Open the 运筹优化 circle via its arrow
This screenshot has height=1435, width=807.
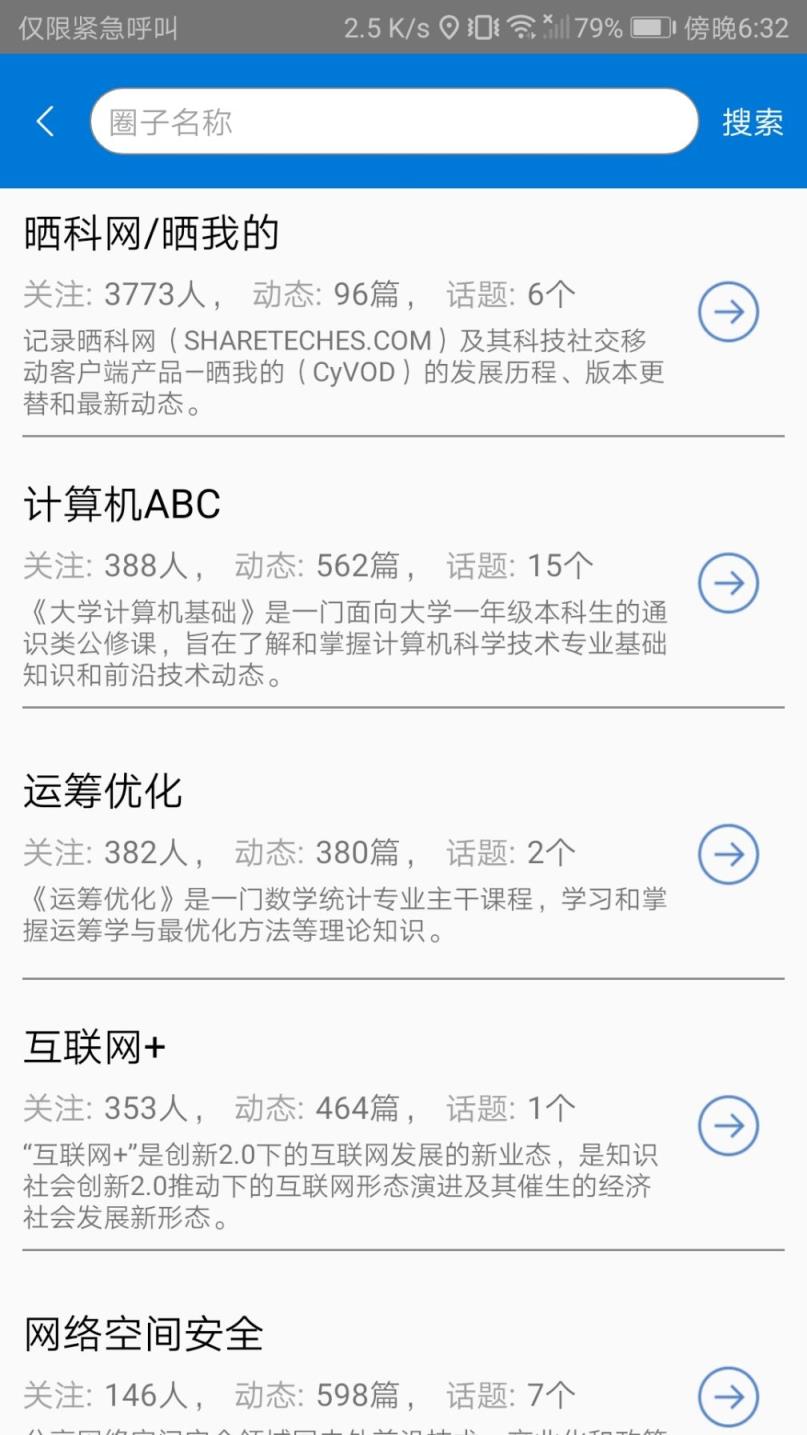pyautogui.click(x=728, y=854)
